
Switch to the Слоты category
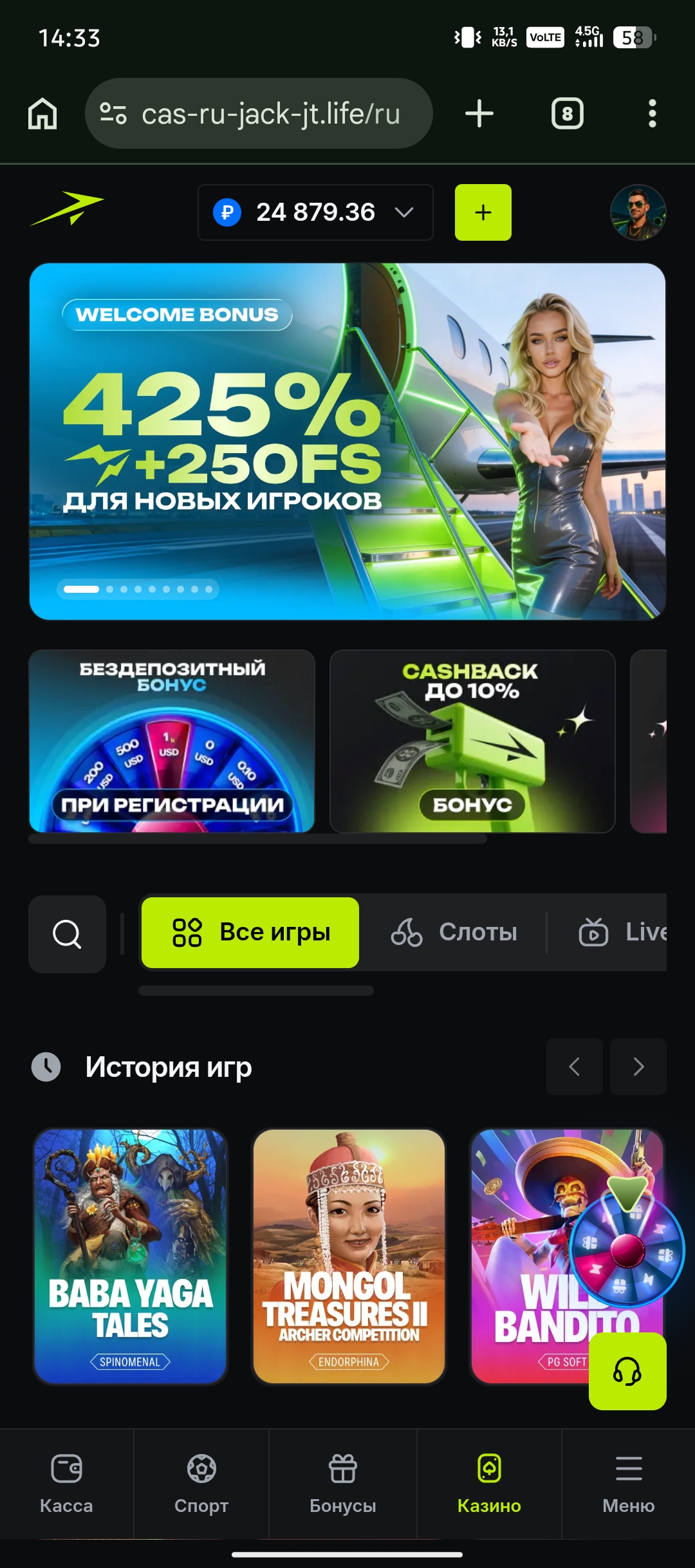(454, 933)
